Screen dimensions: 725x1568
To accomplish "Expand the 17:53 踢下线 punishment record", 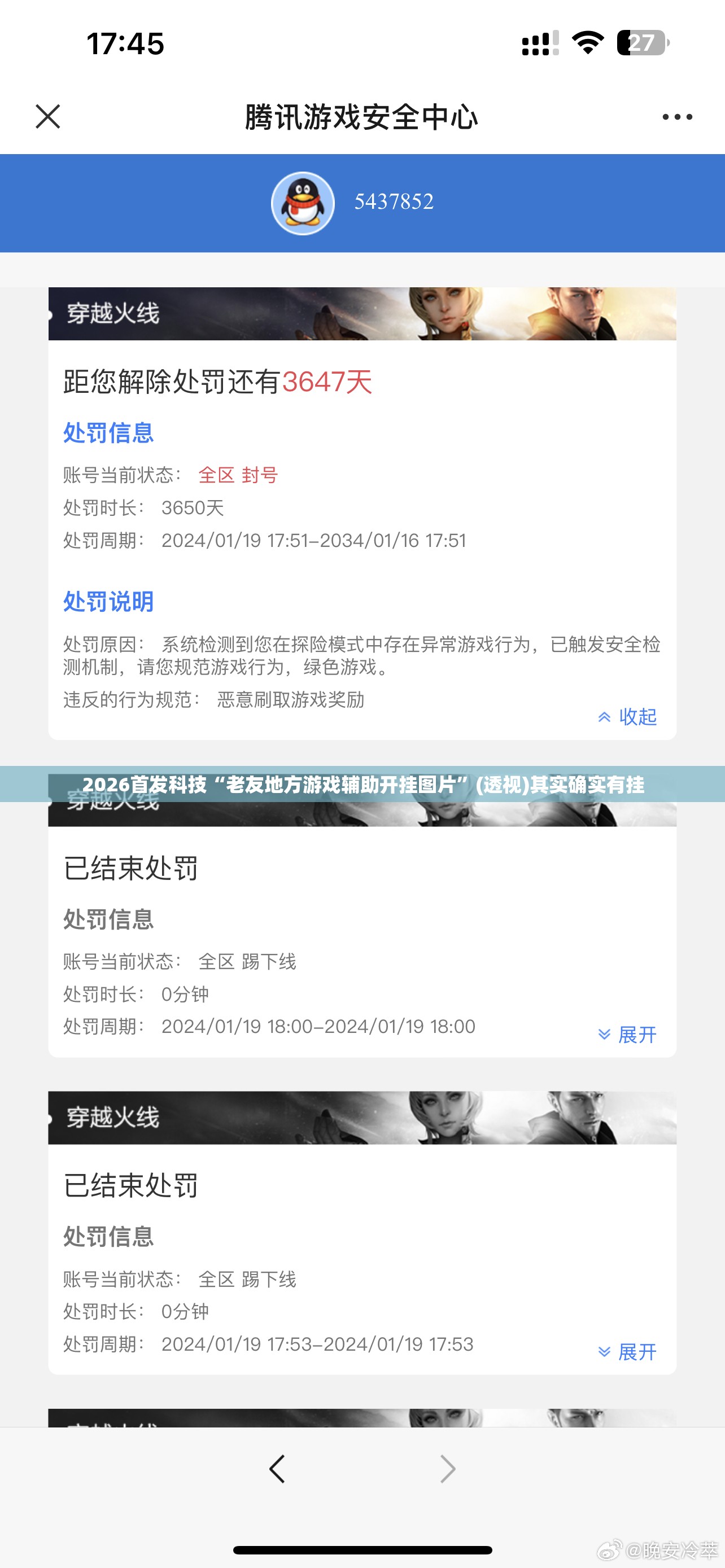I will 628,1352.
